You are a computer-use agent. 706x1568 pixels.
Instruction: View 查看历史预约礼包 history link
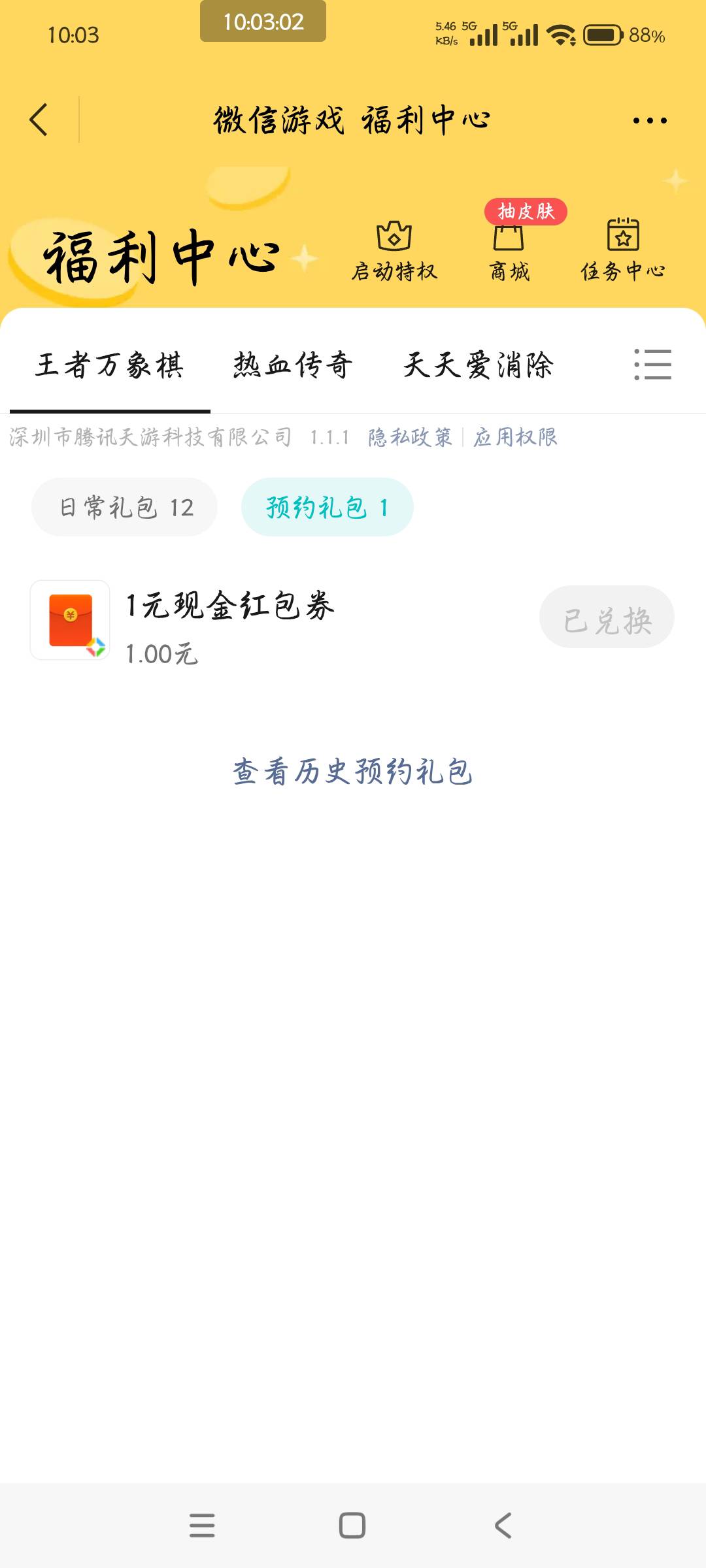coord(353,772)
